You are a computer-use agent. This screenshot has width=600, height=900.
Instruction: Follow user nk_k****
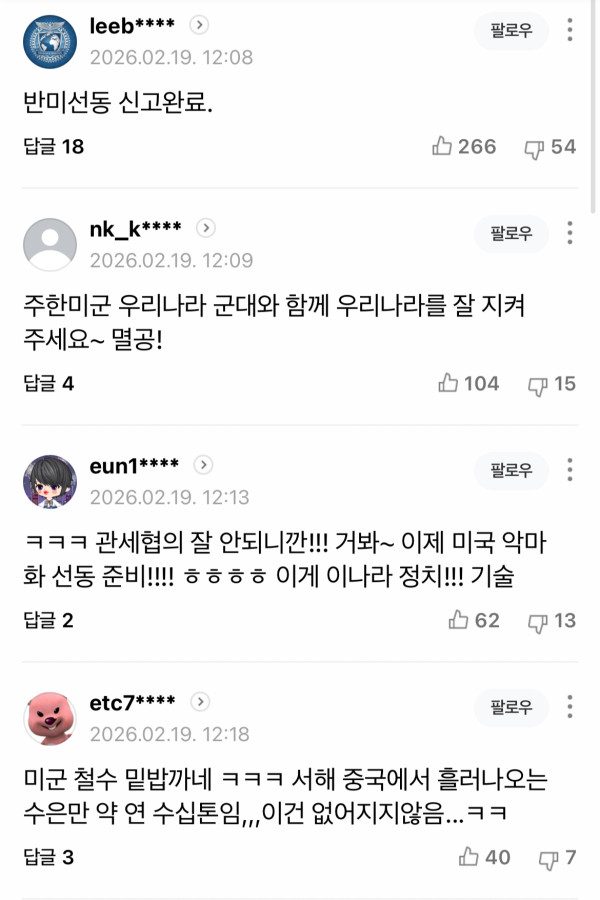click(x=511, y=234)
